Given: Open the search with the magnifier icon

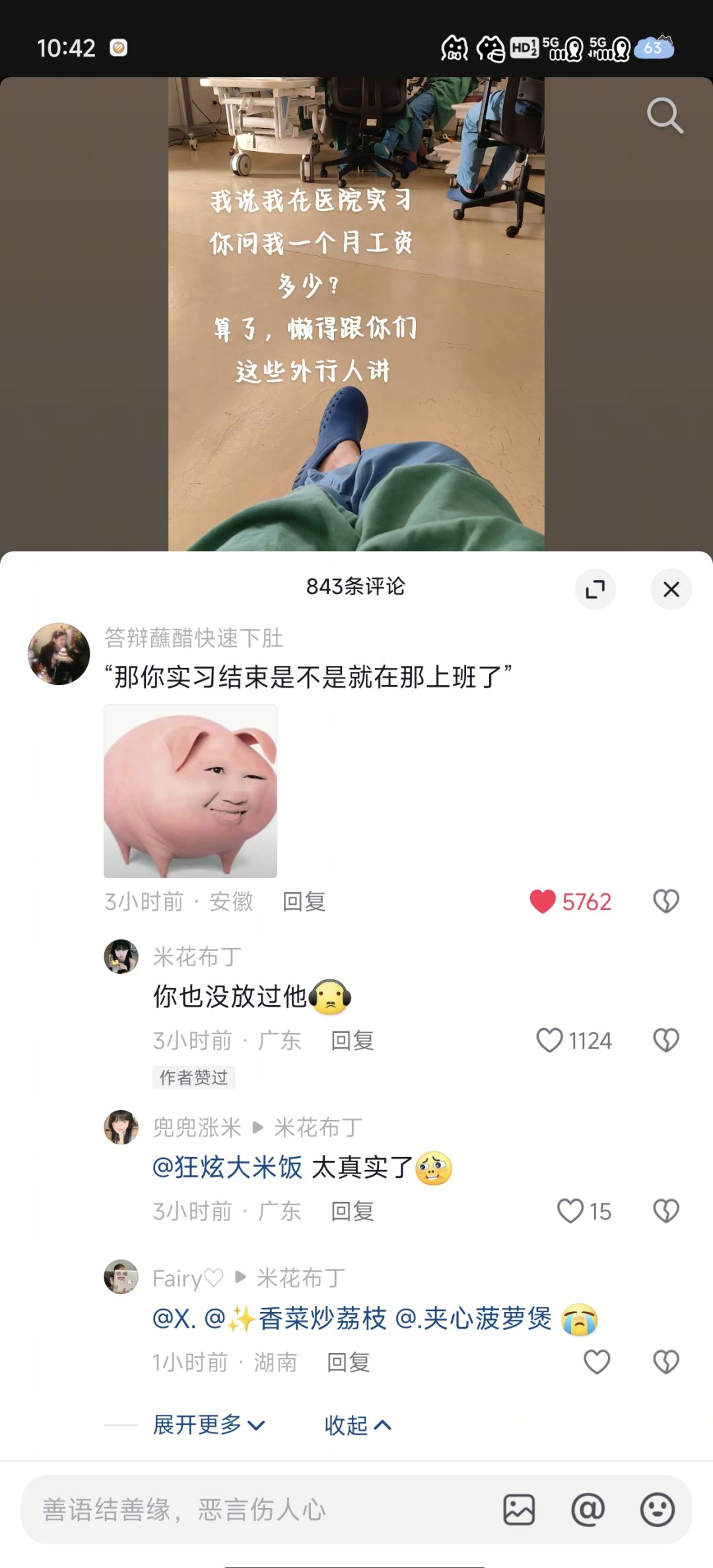Looking at the screenshot, I should click(x=664, y=116).
